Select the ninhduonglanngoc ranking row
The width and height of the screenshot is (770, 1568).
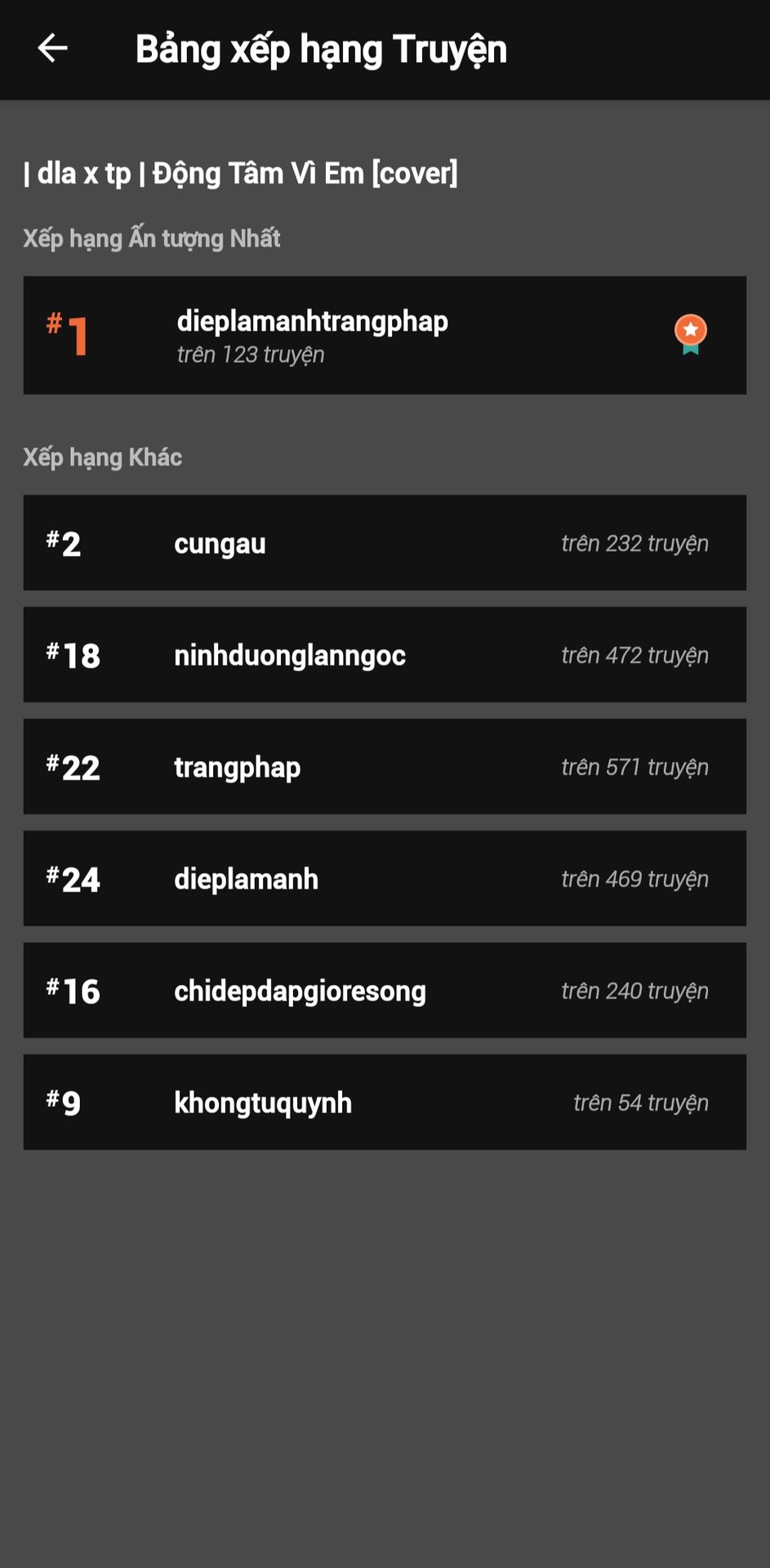click(385, 654)
